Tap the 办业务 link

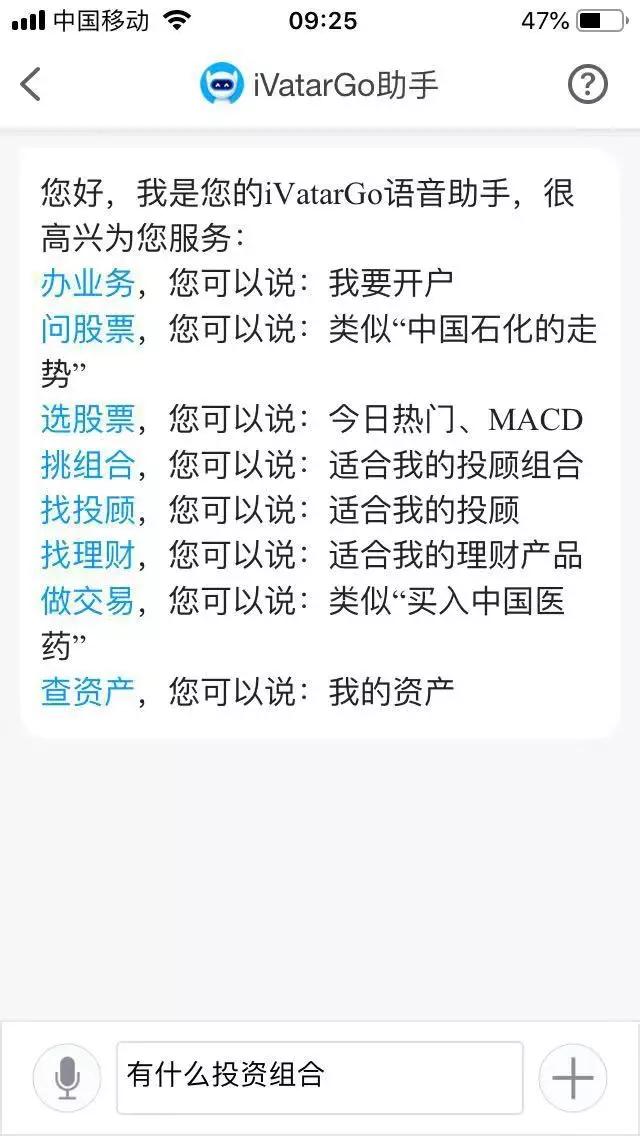pos(87,283)
